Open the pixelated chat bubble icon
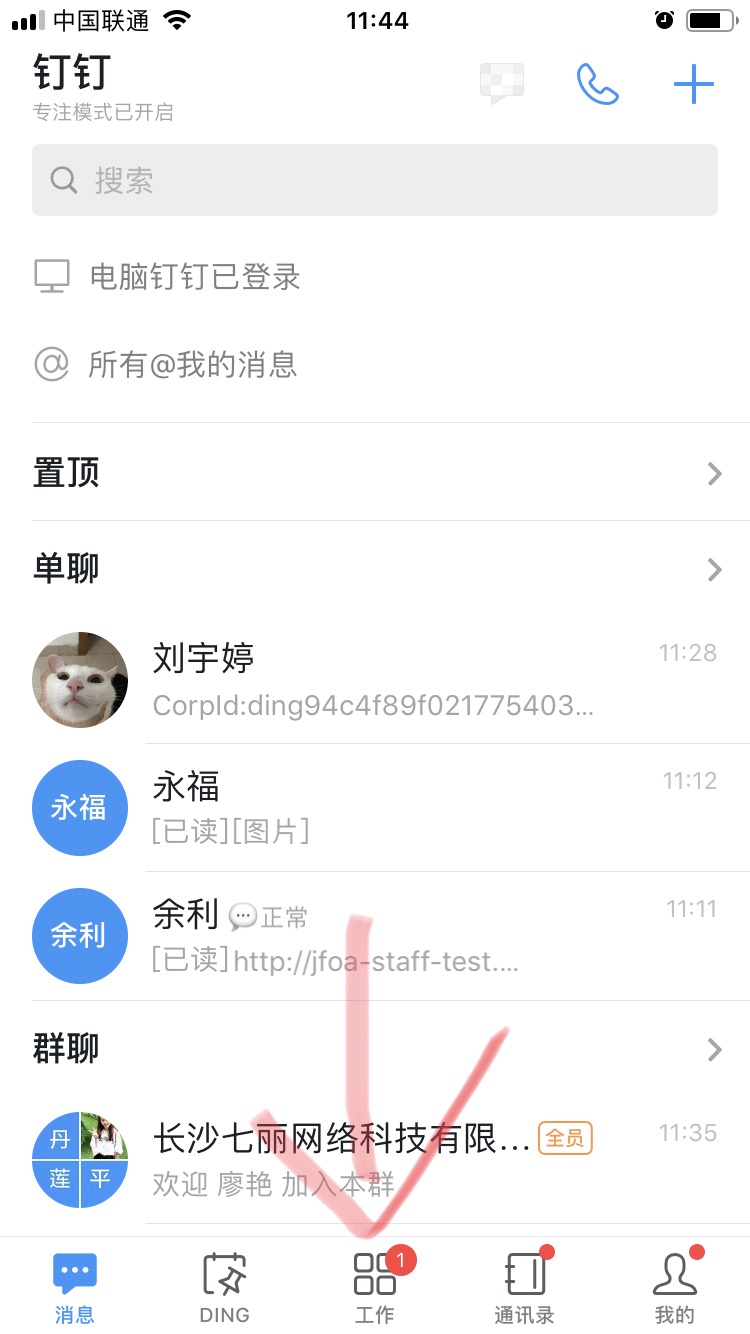The width and height of the screenshot is (750, 1334). [502, 84]
